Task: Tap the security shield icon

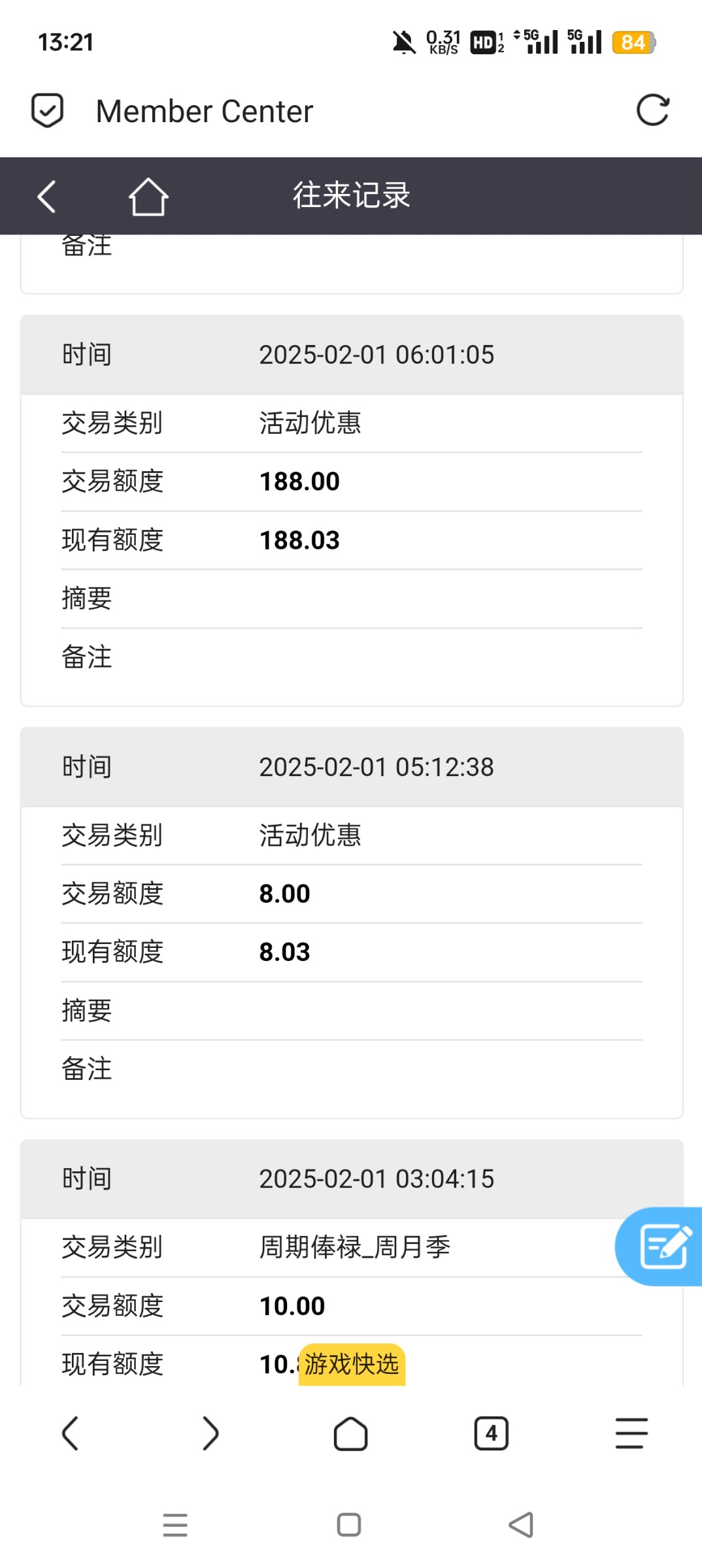Action: pos(48,110)
